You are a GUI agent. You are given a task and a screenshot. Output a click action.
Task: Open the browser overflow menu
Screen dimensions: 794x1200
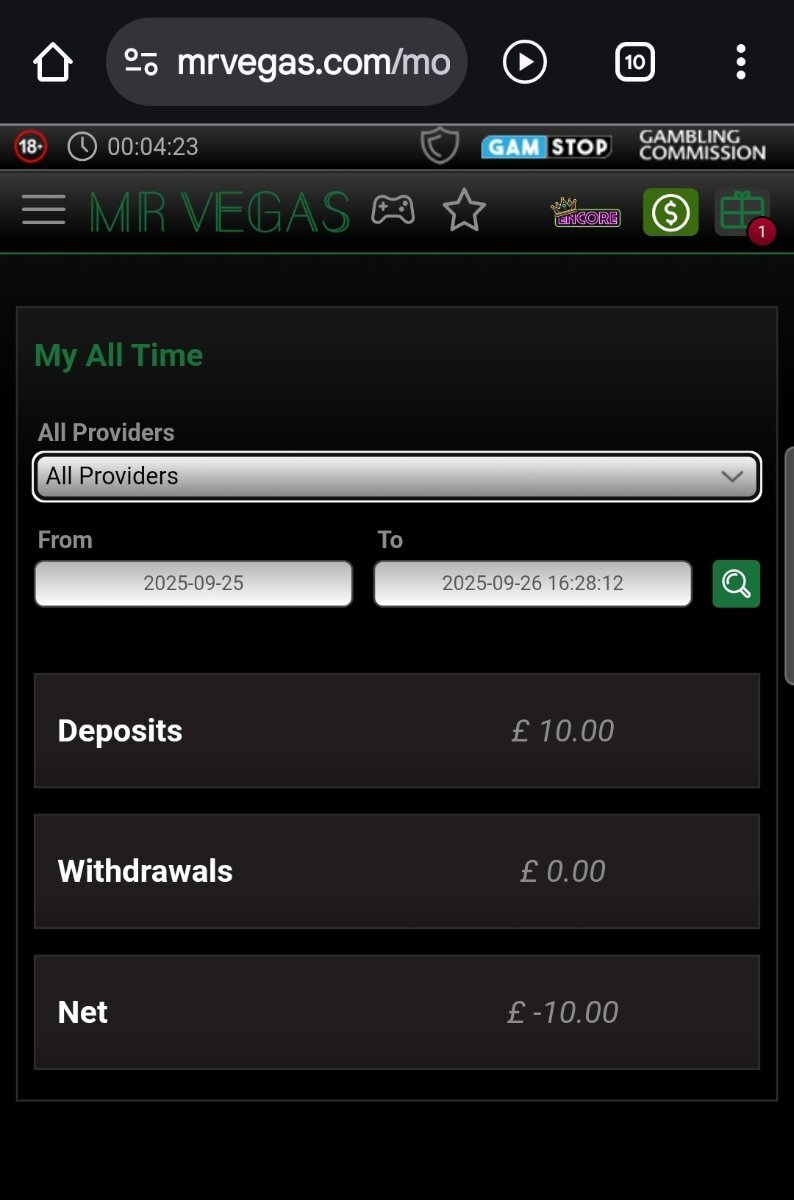pos(740,63)
